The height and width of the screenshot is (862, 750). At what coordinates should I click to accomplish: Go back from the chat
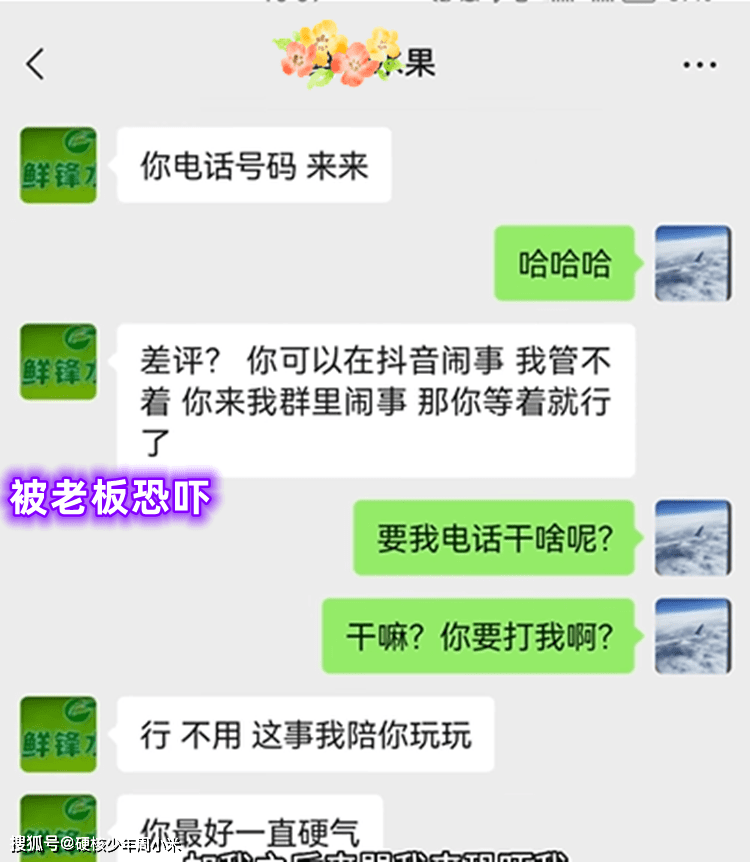click(x=36, y=65)
